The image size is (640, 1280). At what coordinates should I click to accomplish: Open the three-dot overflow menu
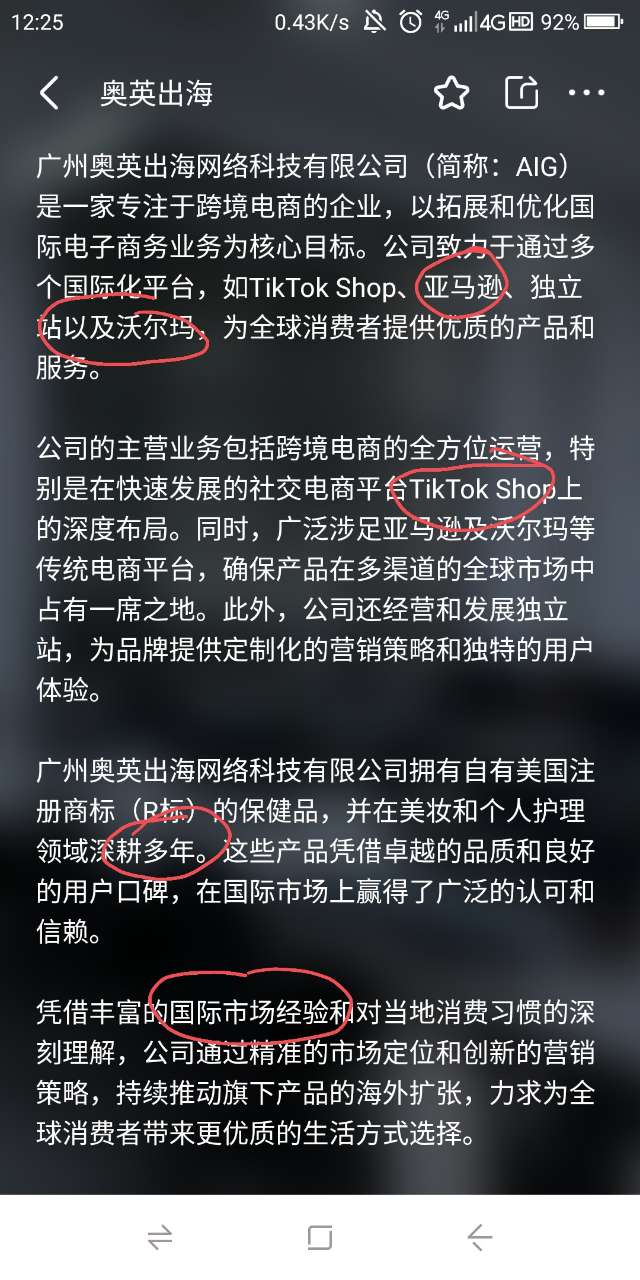click(586, 93)
